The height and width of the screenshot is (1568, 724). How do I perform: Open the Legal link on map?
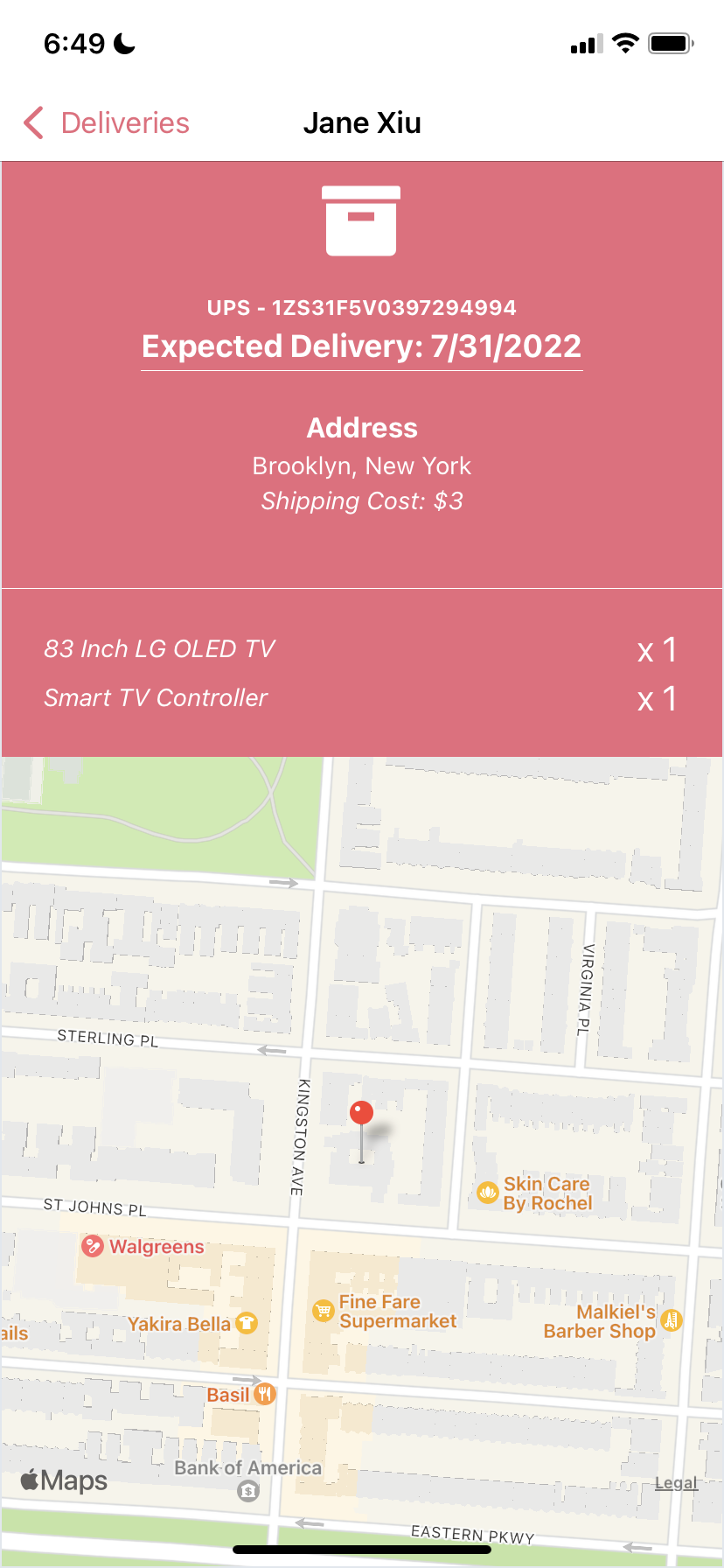point(676,1482)
